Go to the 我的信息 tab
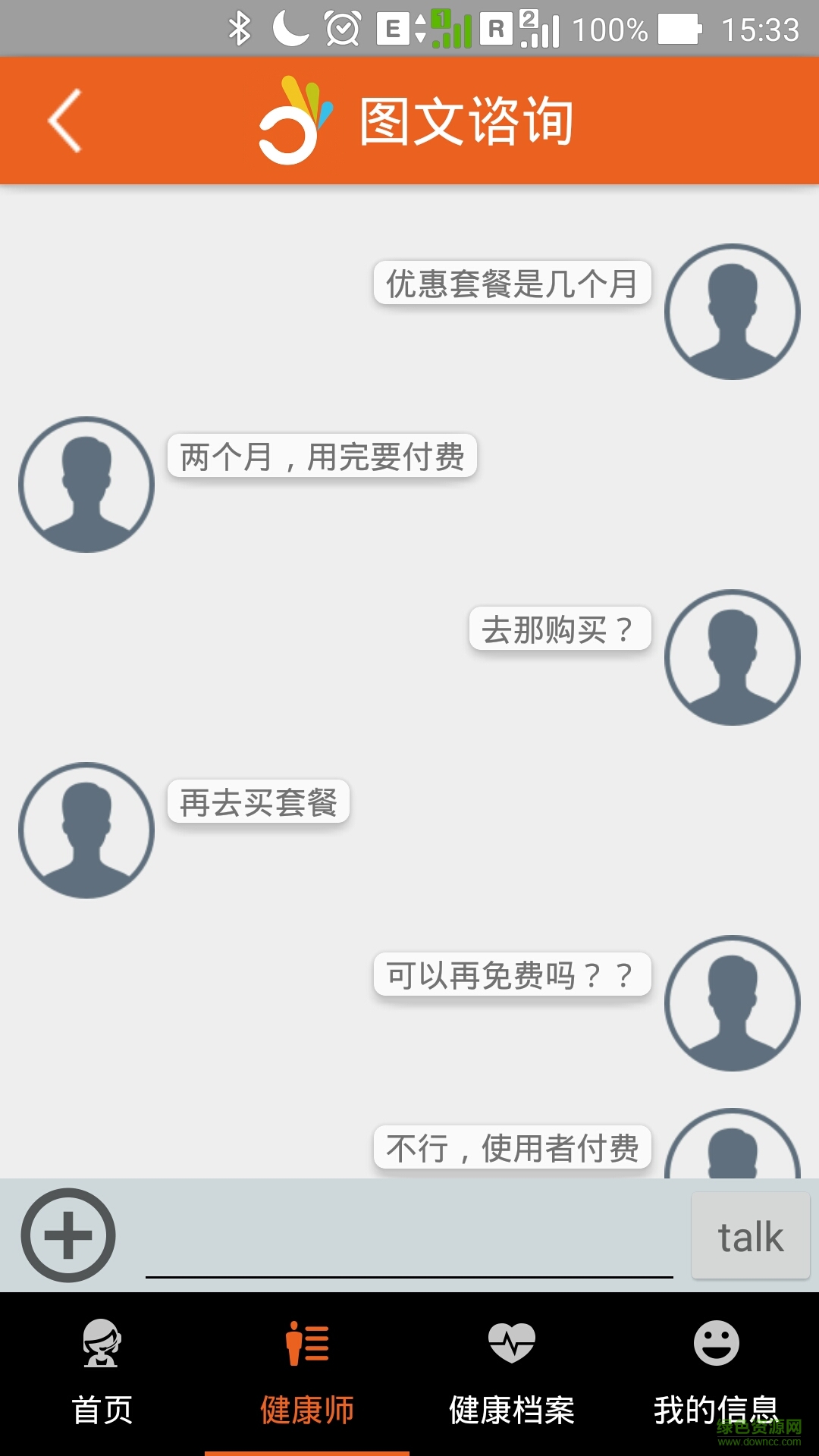Screen dimensions: 819x1456 click(716, 1374)
